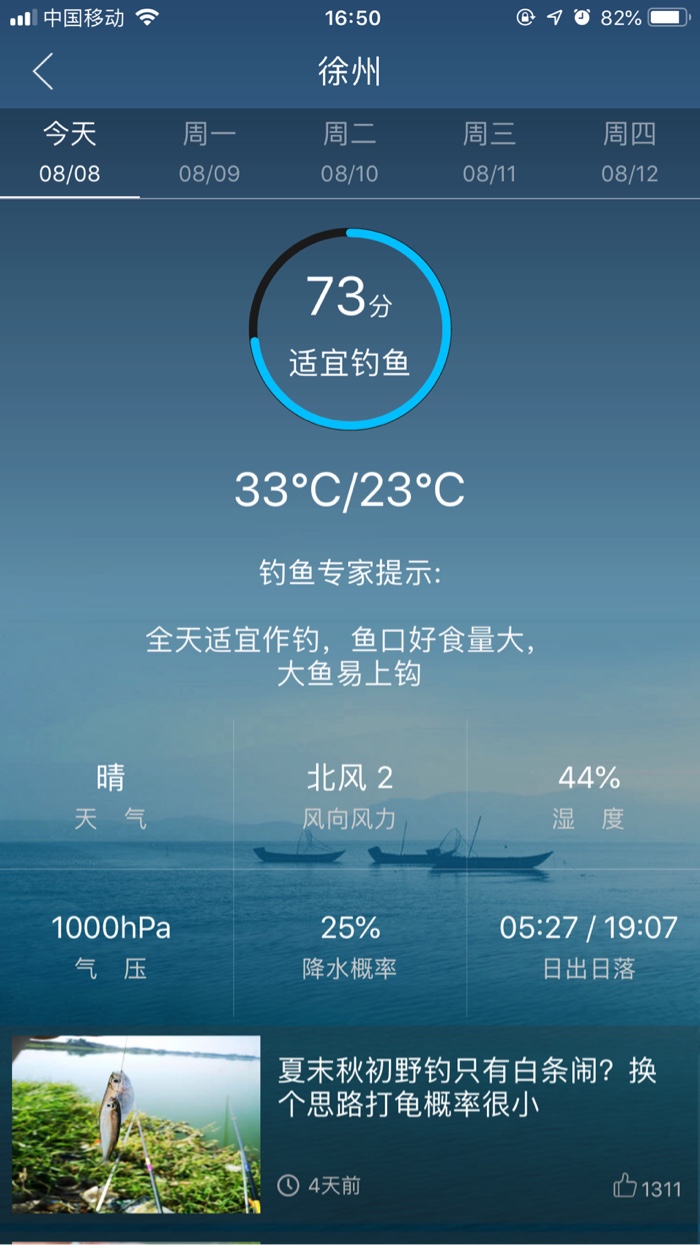Select the 今天 08/08 tab
This screenshot has width=700, height=1245.
point(70,153)
